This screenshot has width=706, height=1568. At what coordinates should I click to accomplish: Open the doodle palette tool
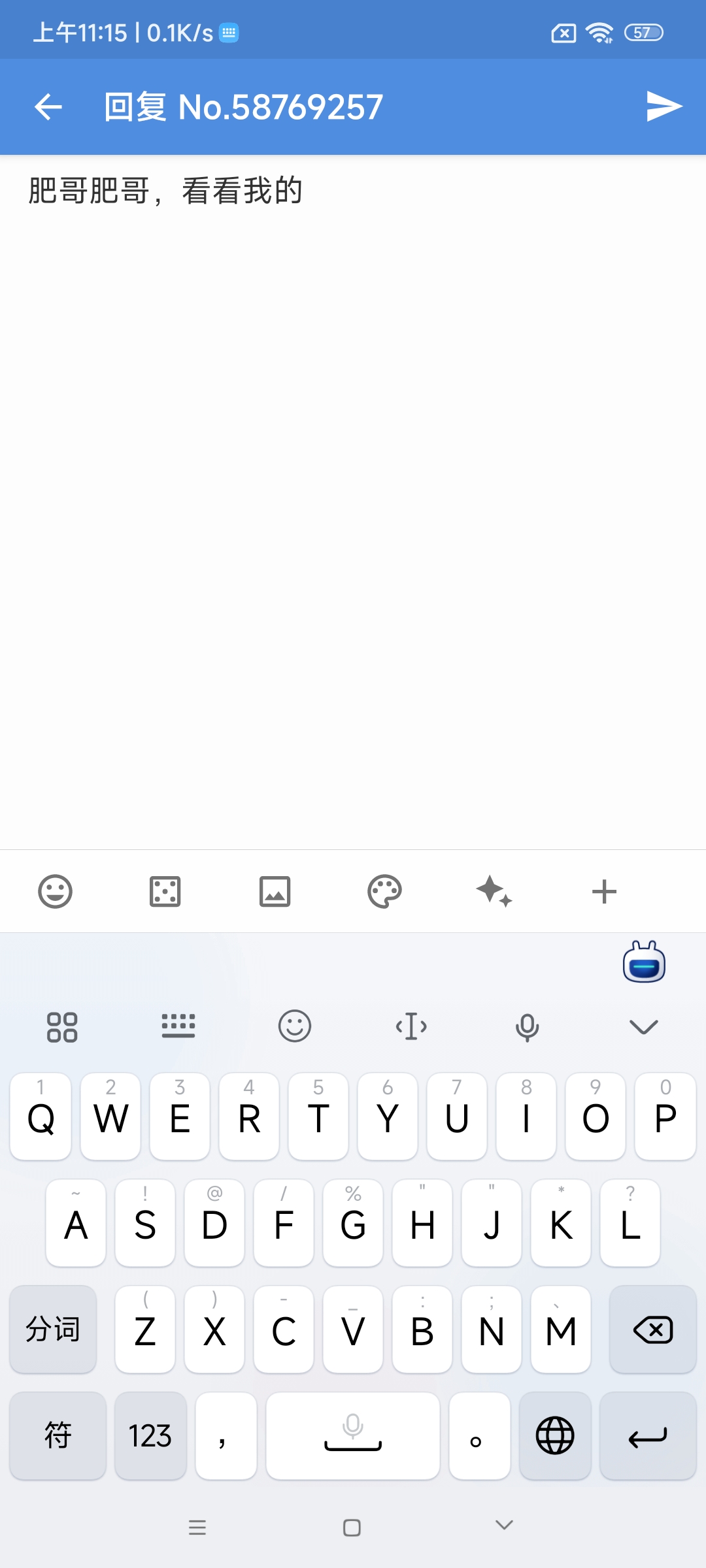click(x=384, y=891)
